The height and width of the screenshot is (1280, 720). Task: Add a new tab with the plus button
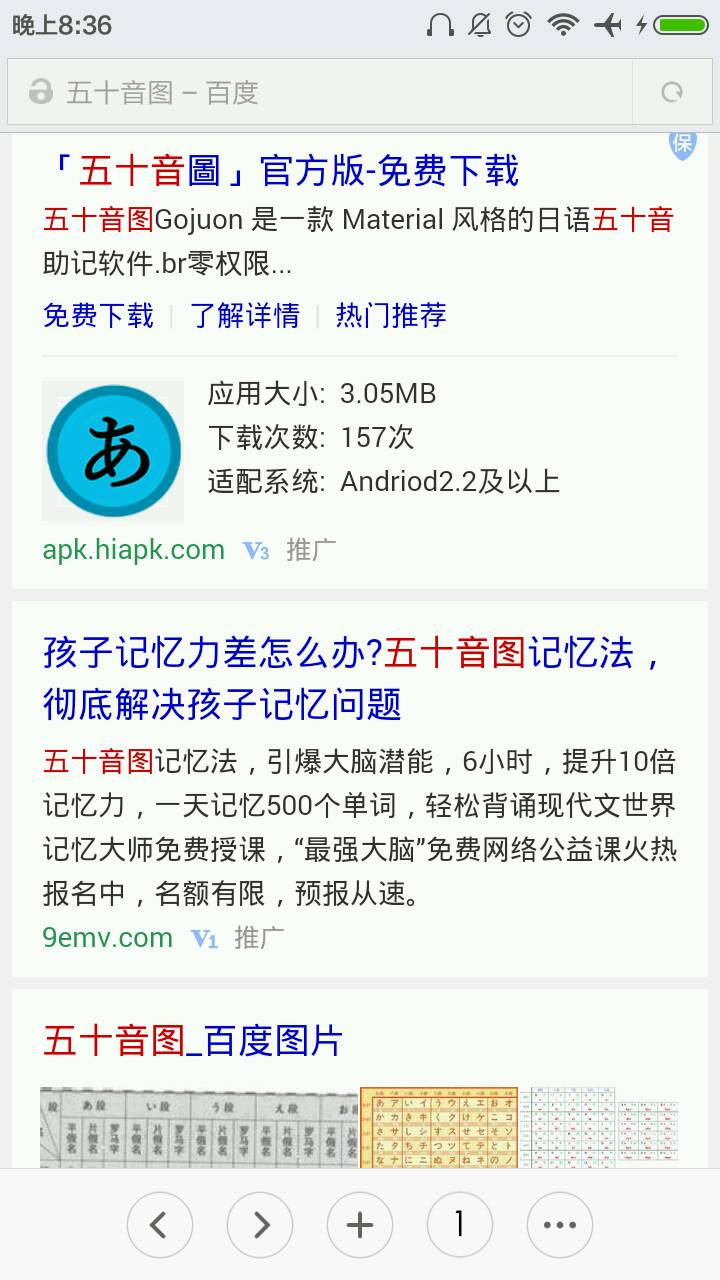(x=360, y=1224)
